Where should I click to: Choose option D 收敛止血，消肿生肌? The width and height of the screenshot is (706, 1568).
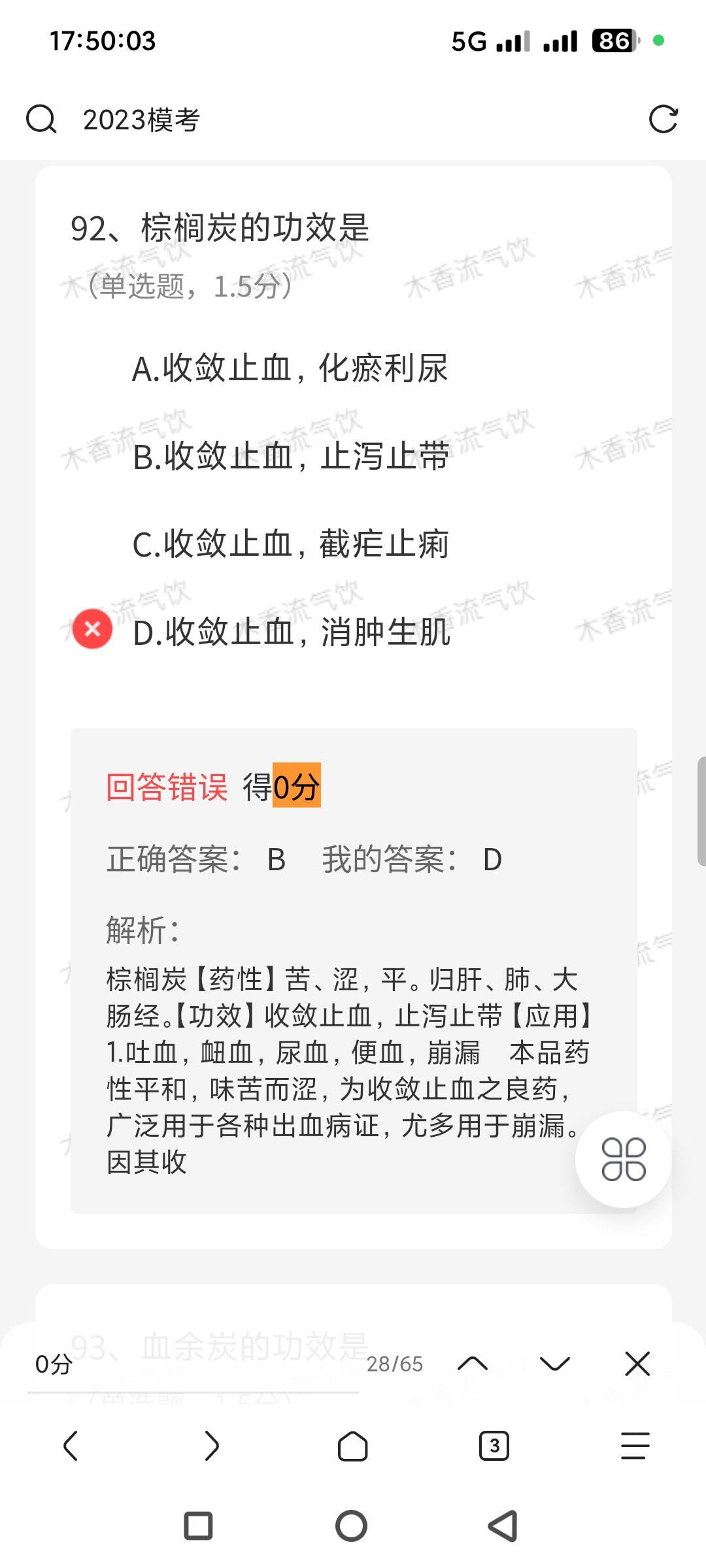pyautogui.click(x=291, y=632)
